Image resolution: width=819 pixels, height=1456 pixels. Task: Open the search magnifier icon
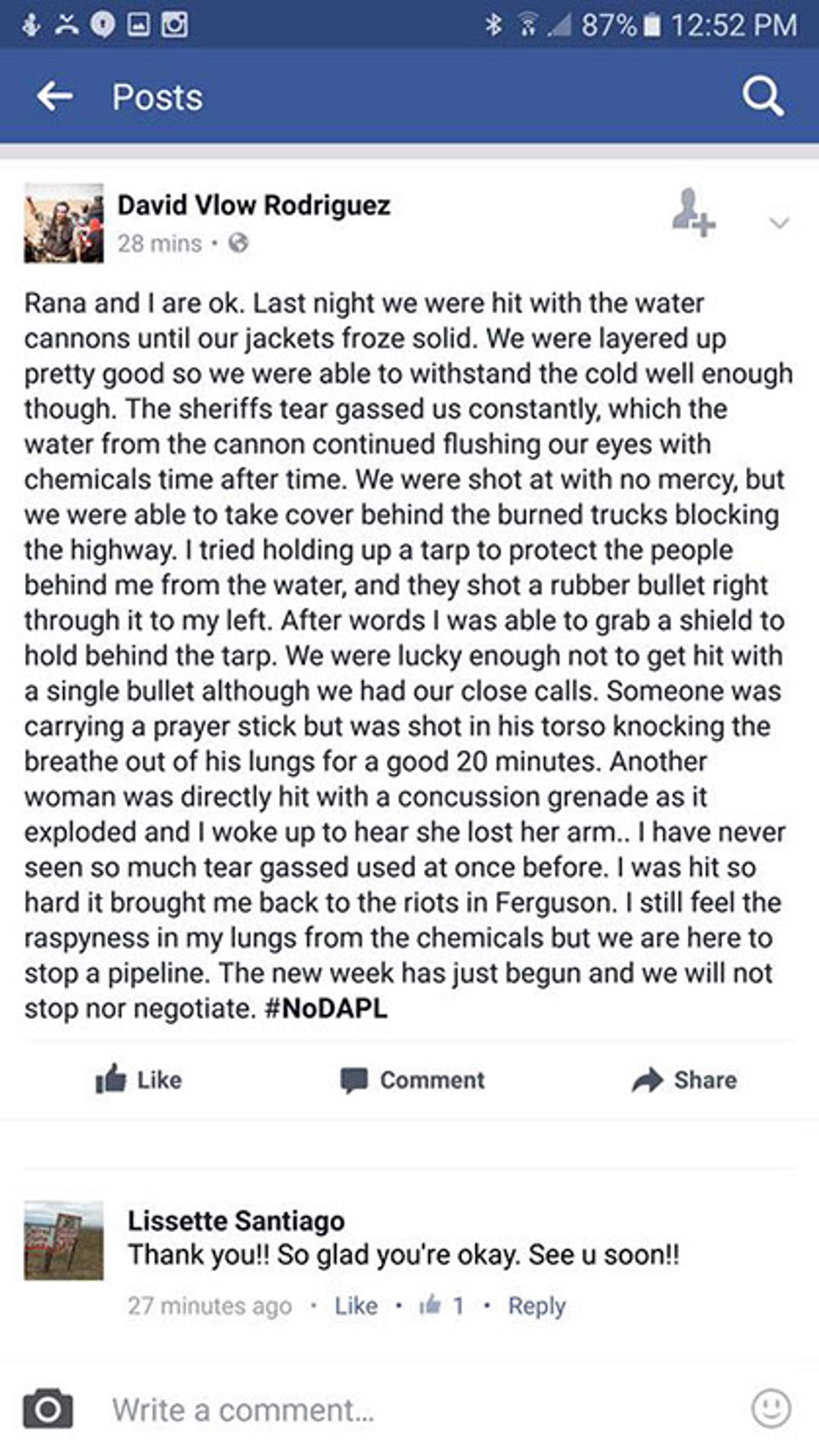click(x=763, y=97)
